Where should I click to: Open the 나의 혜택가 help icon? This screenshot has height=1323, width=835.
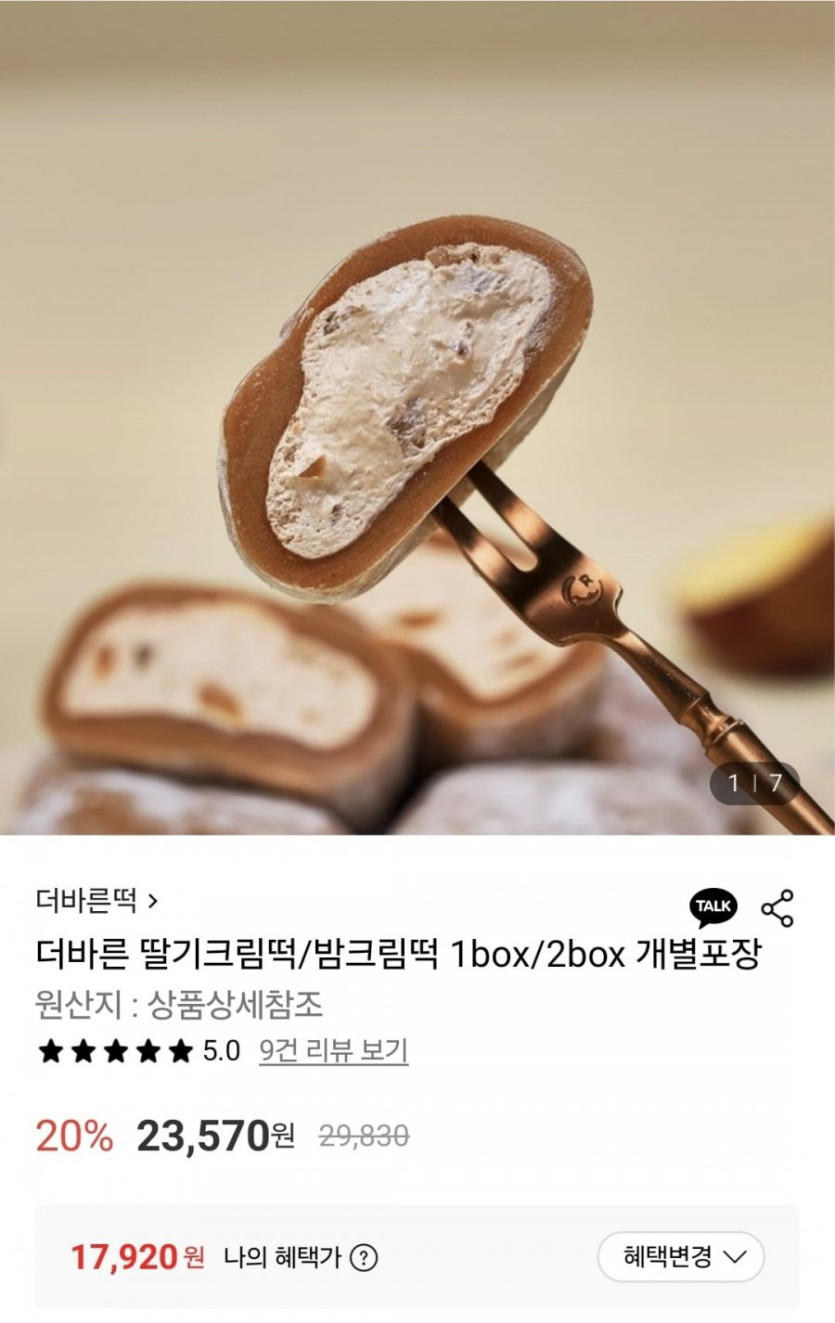pos(365,1257)
